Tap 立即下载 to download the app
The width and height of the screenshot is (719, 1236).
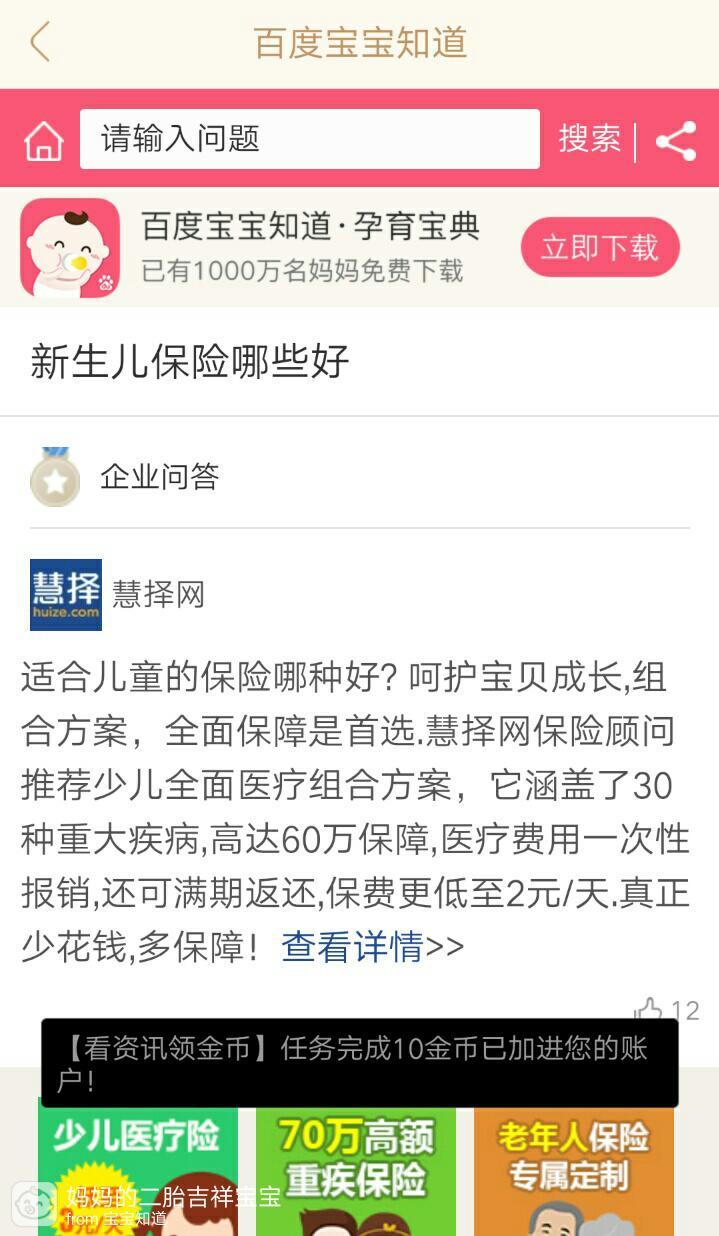[600, 247]
